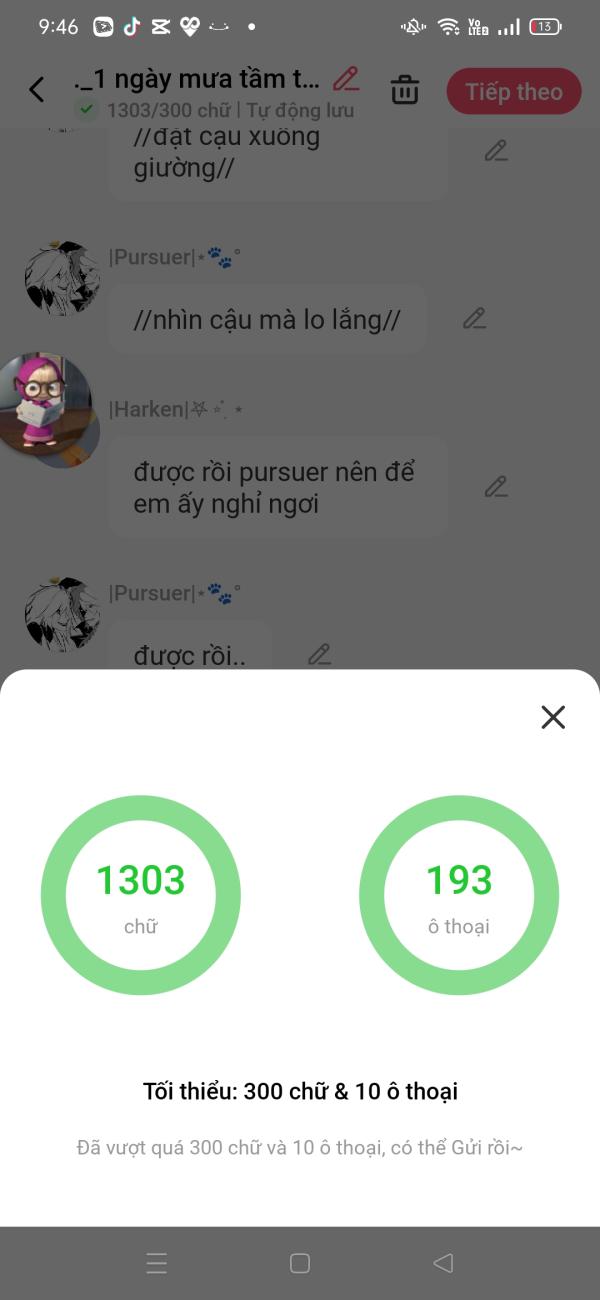Close the word count popup
The width and height of the screenshot is (600, 1300).
(553, 717)
